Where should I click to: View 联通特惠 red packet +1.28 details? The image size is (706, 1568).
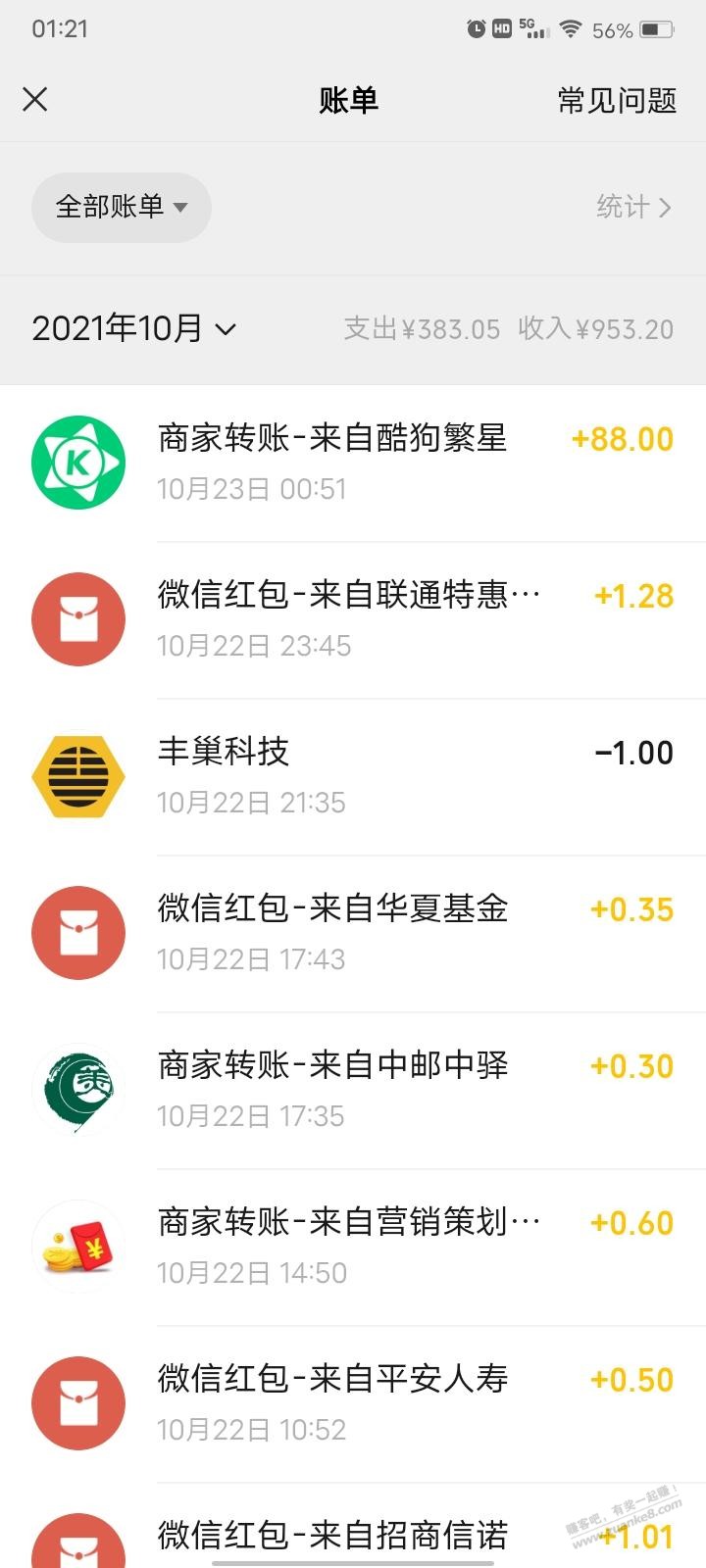[x=353, y=618]
